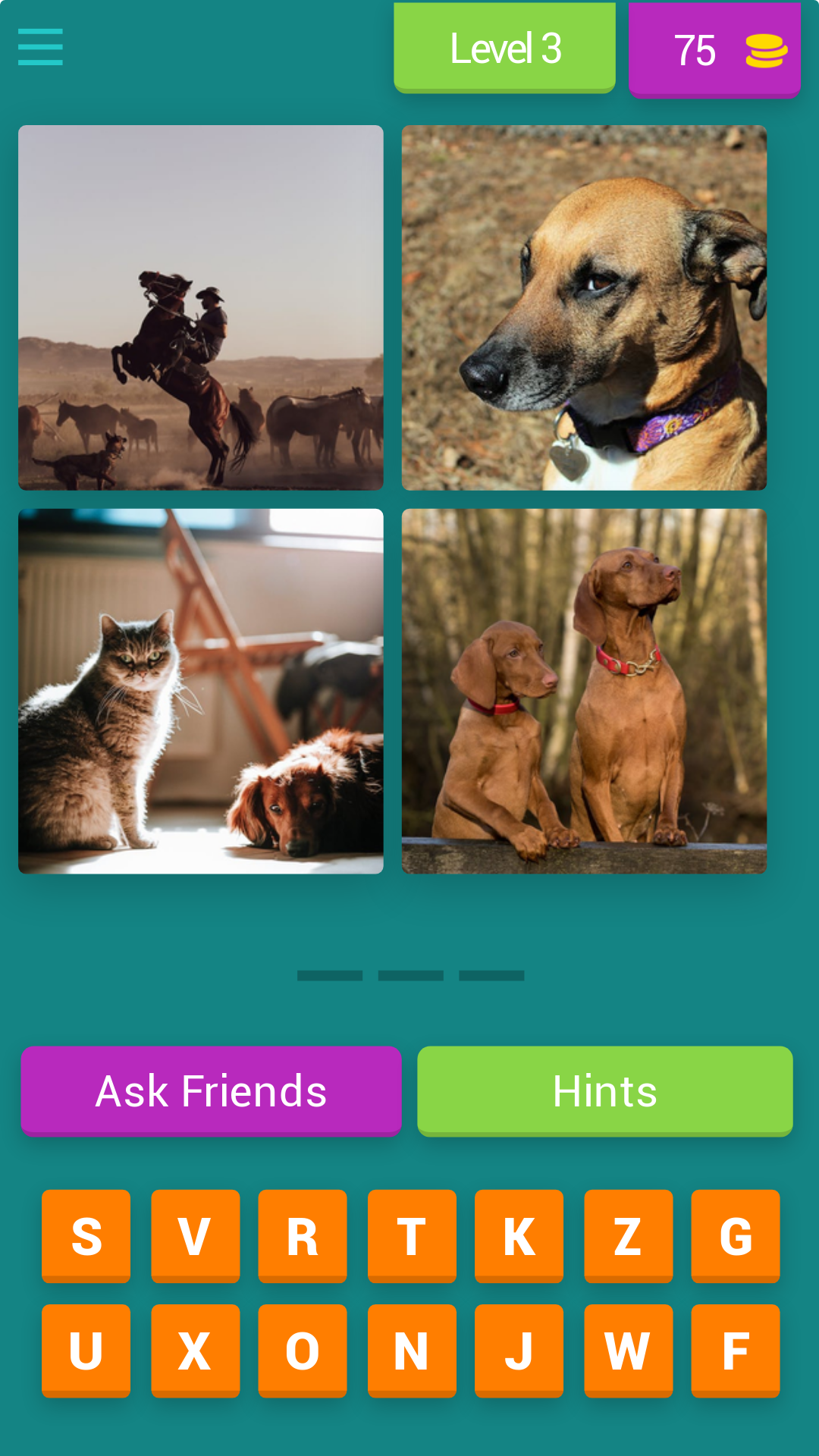
Task: Tap the Ask Friends button
Action: point(211,1090)
